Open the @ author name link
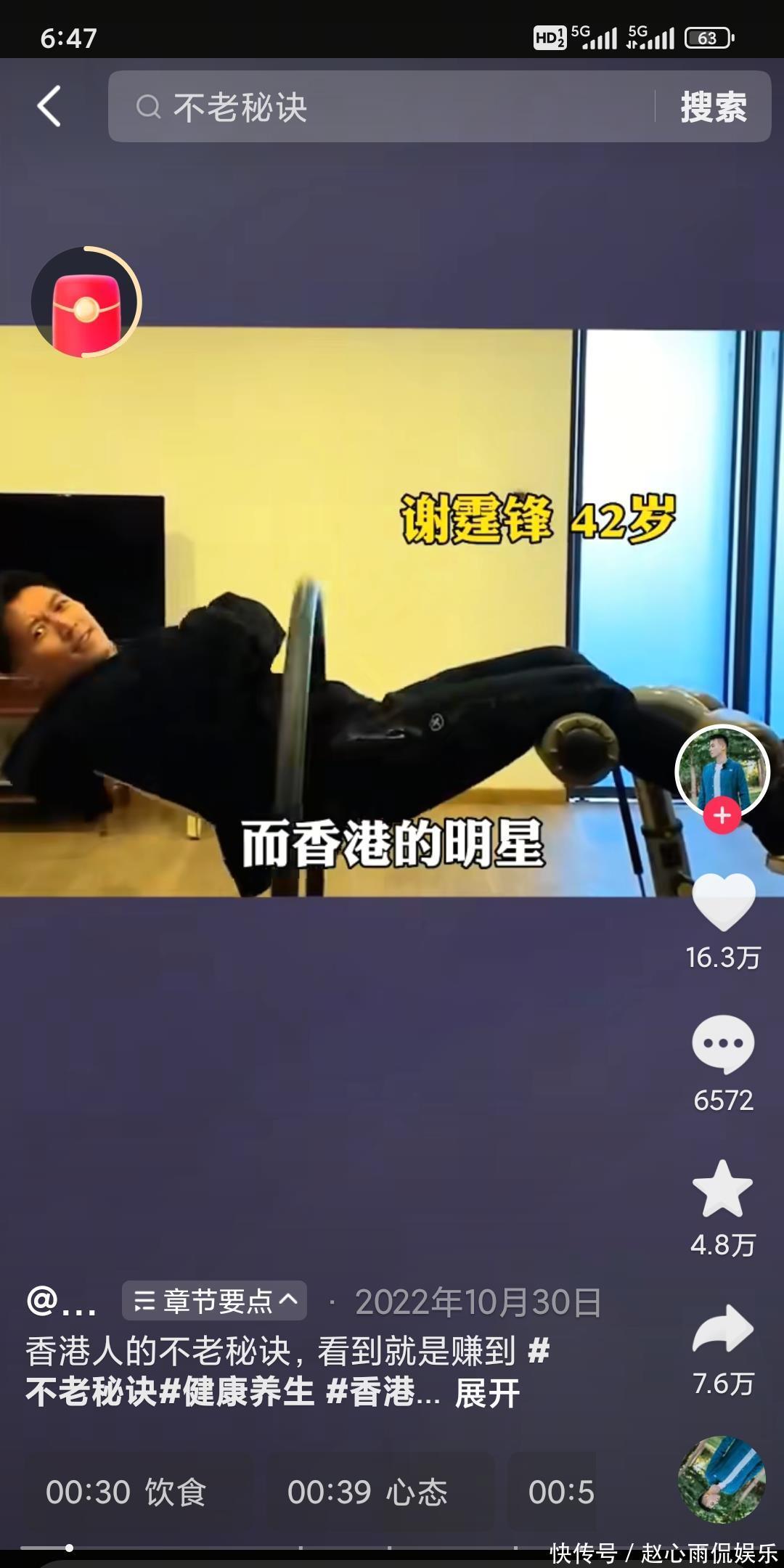The width and height of the screenshot is (784, 1568). point(61,1302)
